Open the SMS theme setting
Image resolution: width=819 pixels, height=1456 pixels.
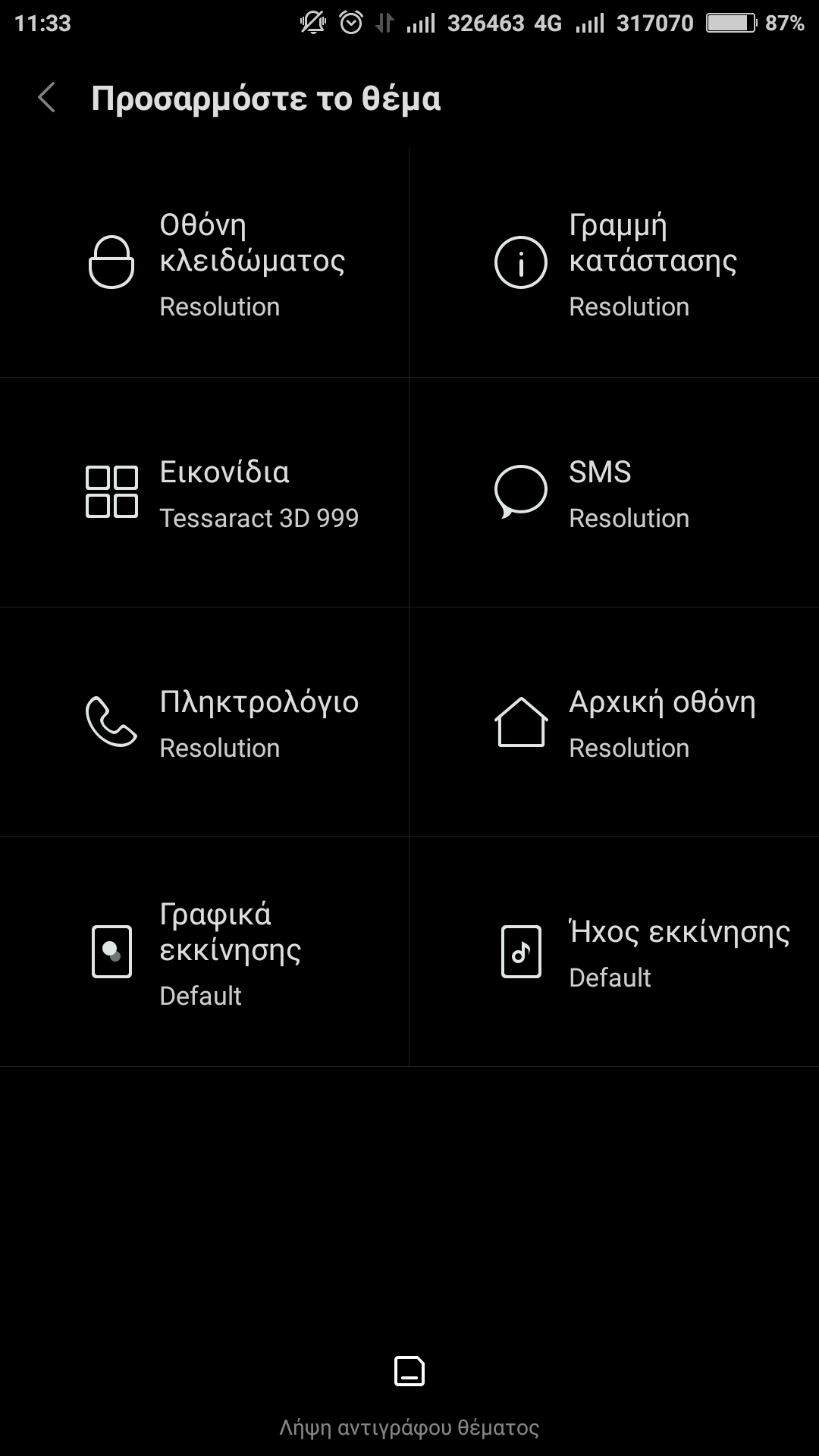coord(614,492)
